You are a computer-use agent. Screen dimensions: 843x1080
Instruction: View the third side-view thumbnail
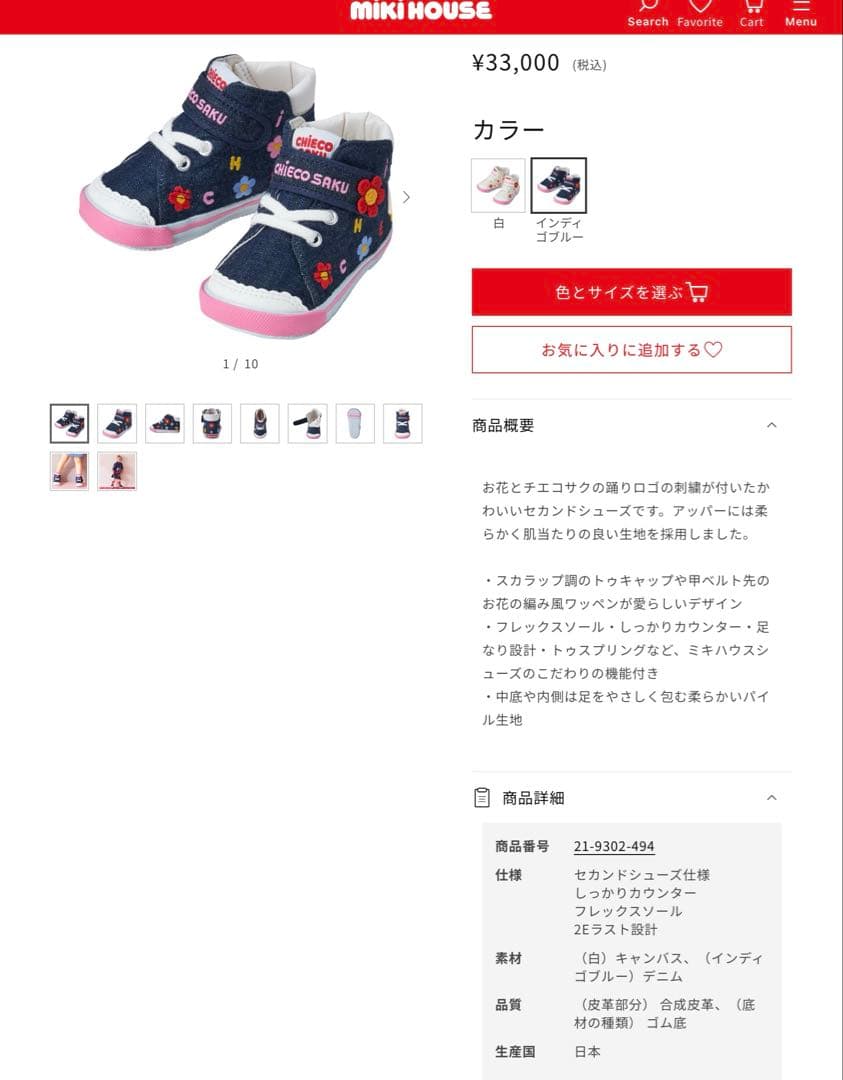165,424
